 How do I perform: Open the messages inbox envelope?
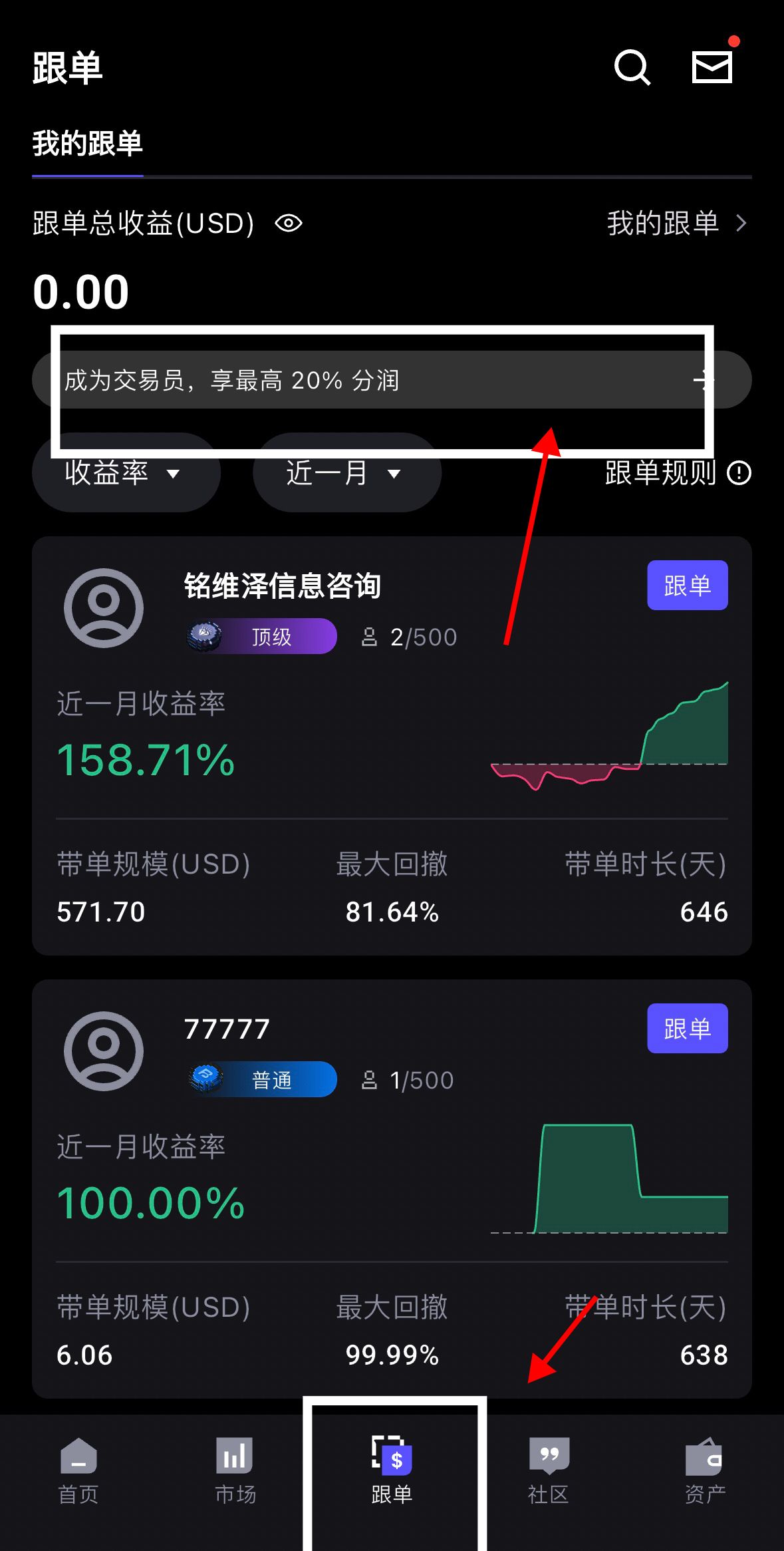(x=712, y=67)
